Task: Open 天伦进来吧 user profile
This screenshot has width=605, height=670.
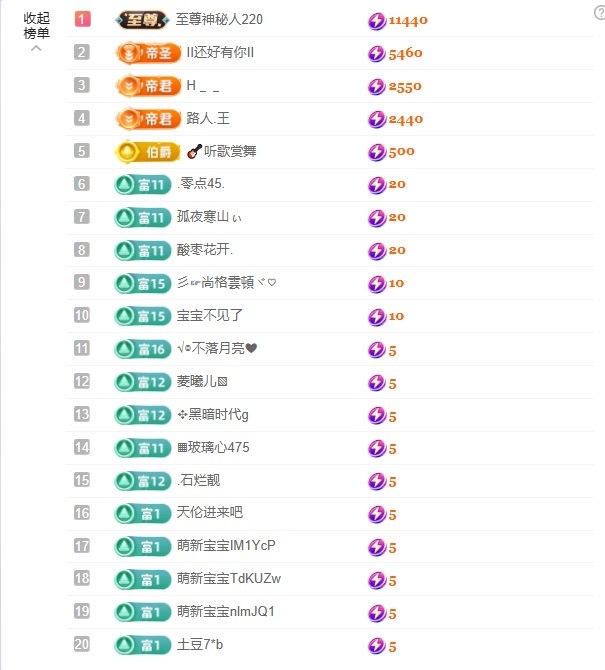Action: pos(210,513)
